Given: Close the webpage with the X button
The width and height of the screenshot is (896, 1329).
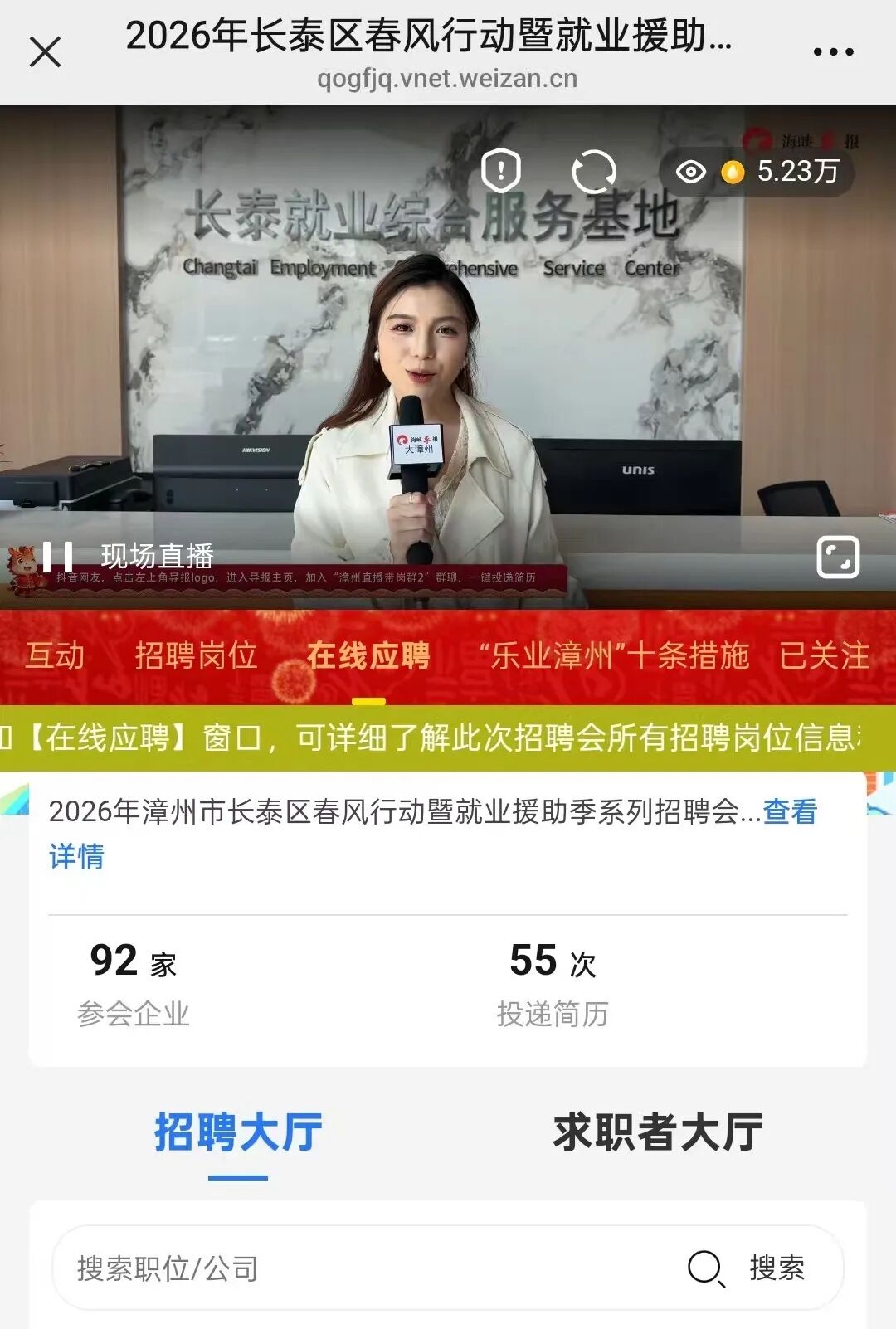Looking at the screenshot, I should tap(46, 51).
